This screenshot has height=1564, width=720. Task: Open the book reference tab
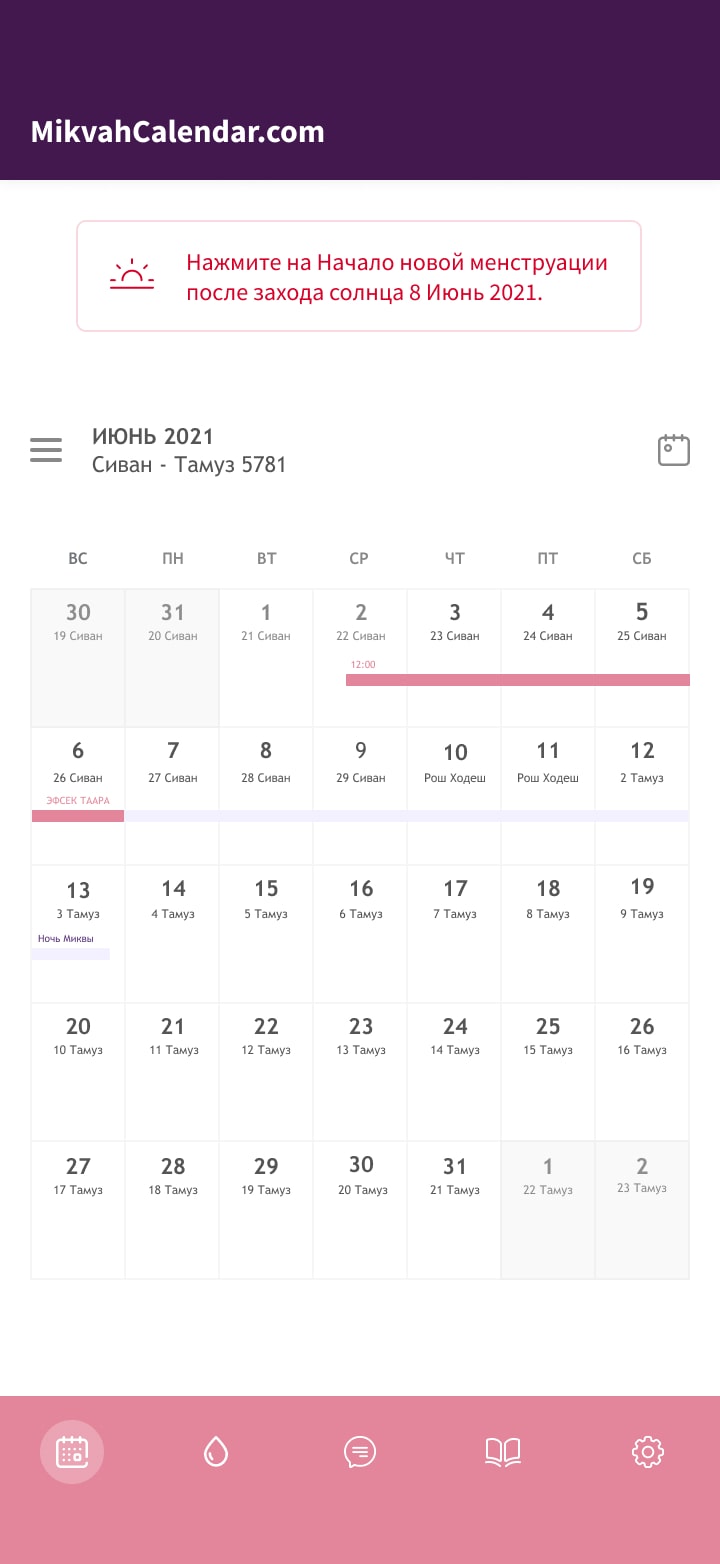pyautogui.click(x=503, y=1451)
